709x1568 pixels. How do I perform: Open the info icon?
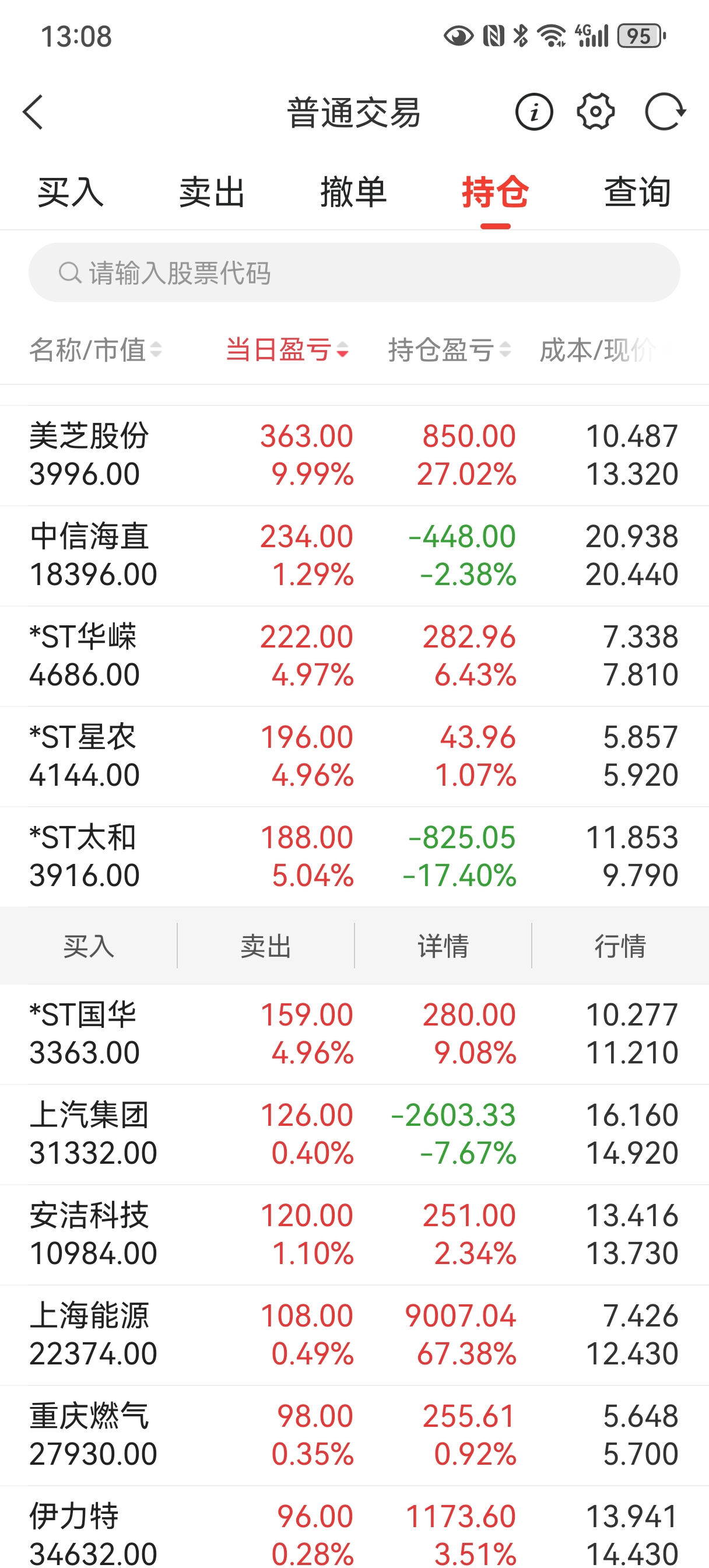pyautogui.click(x=533, y=113)
